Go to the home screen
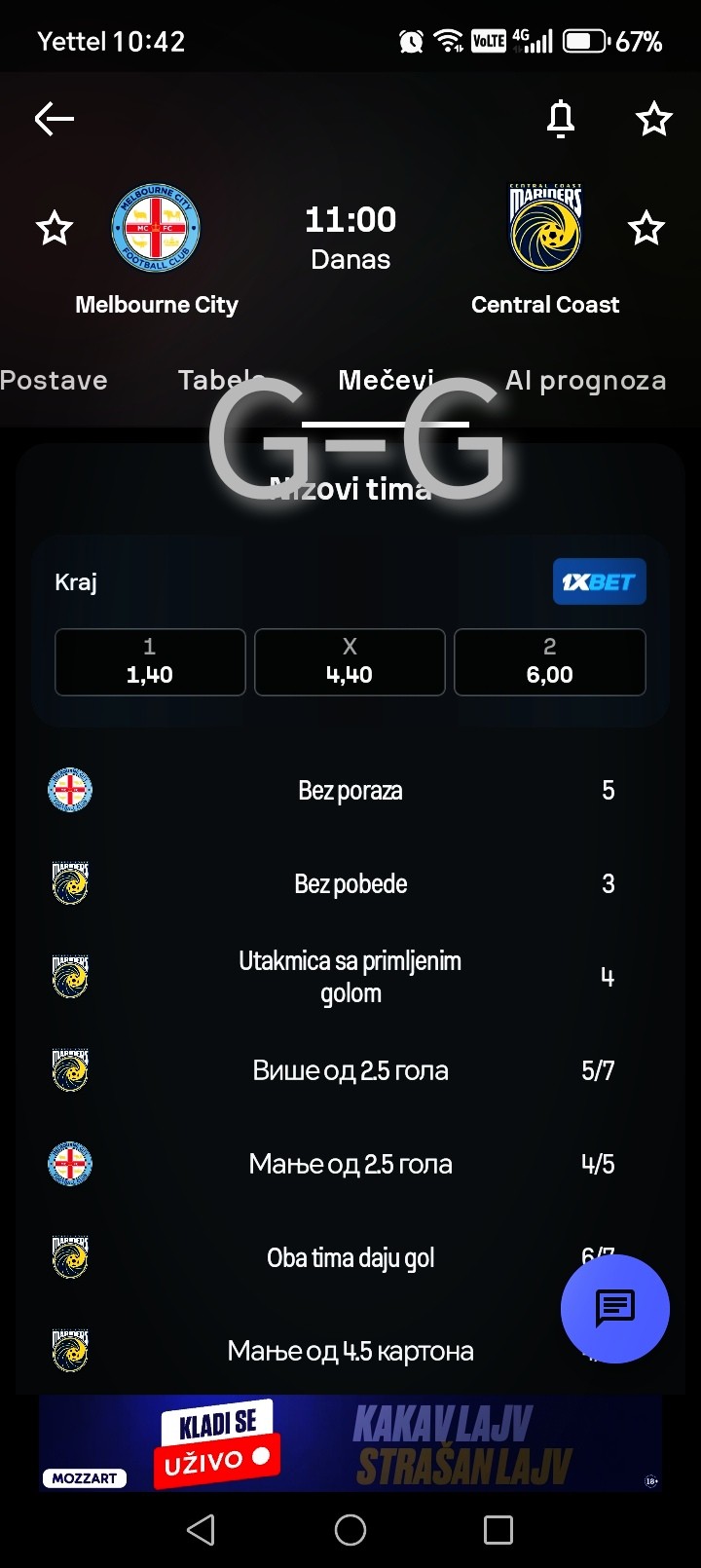701x1568 pixels. coord(350,1530)
